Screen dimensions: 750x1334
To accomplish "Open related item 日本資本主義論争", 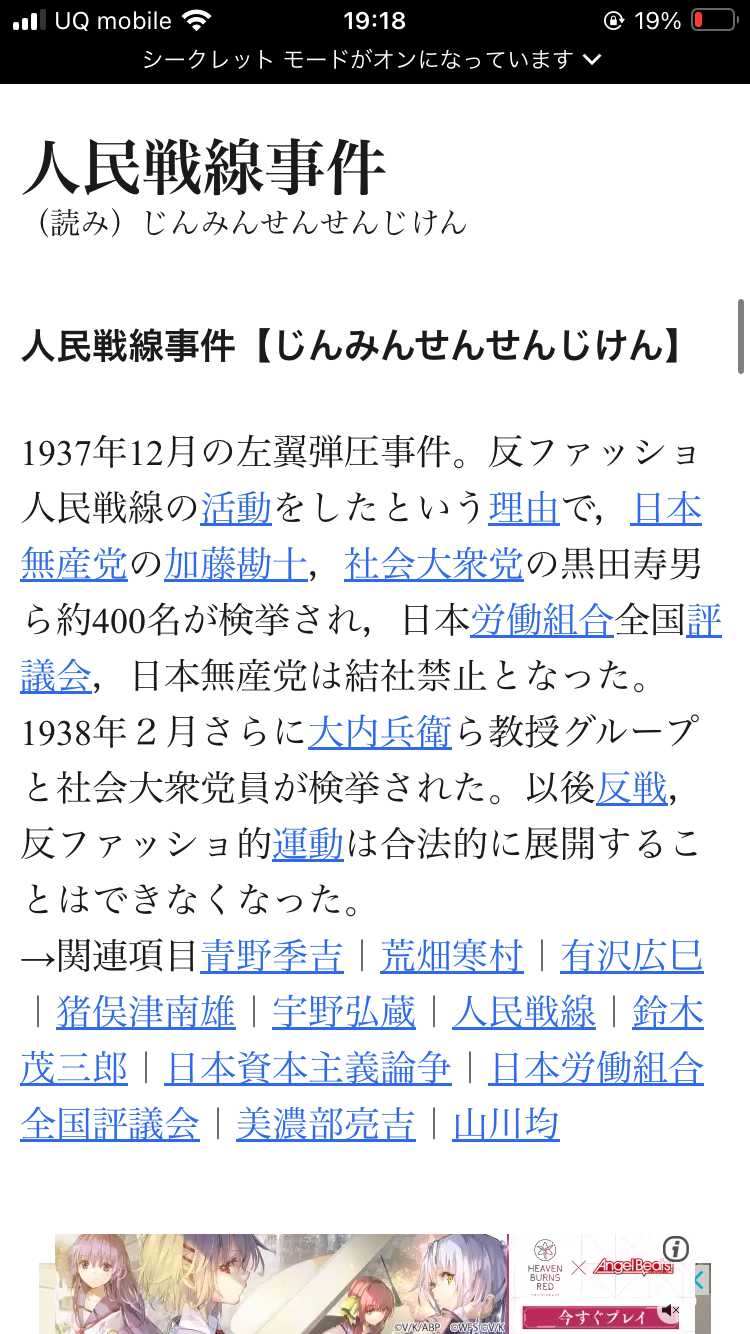I will pos(308,1069).
